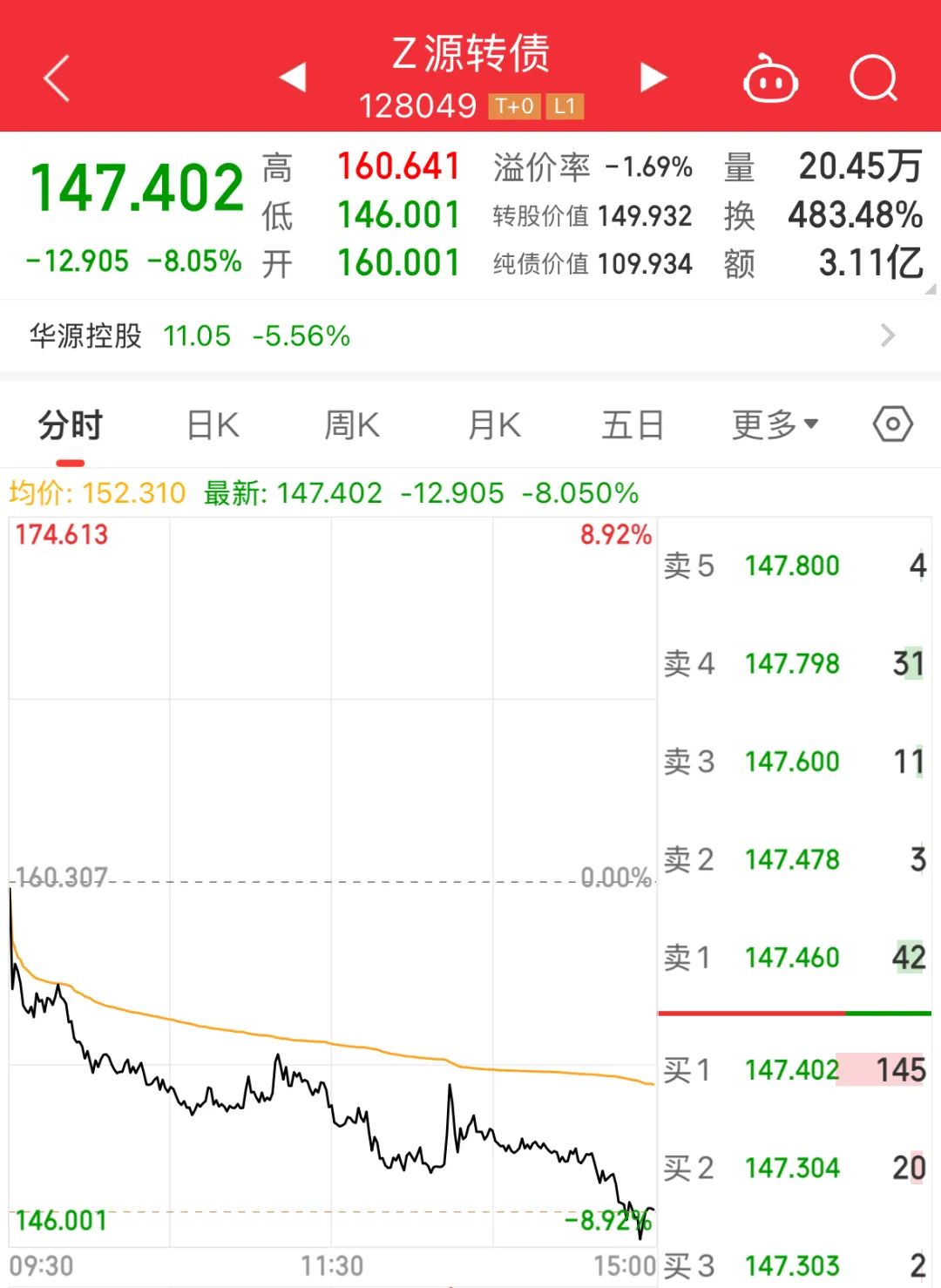Switch to the previous security
The image size is (941, 1288).
coord(293,78)
